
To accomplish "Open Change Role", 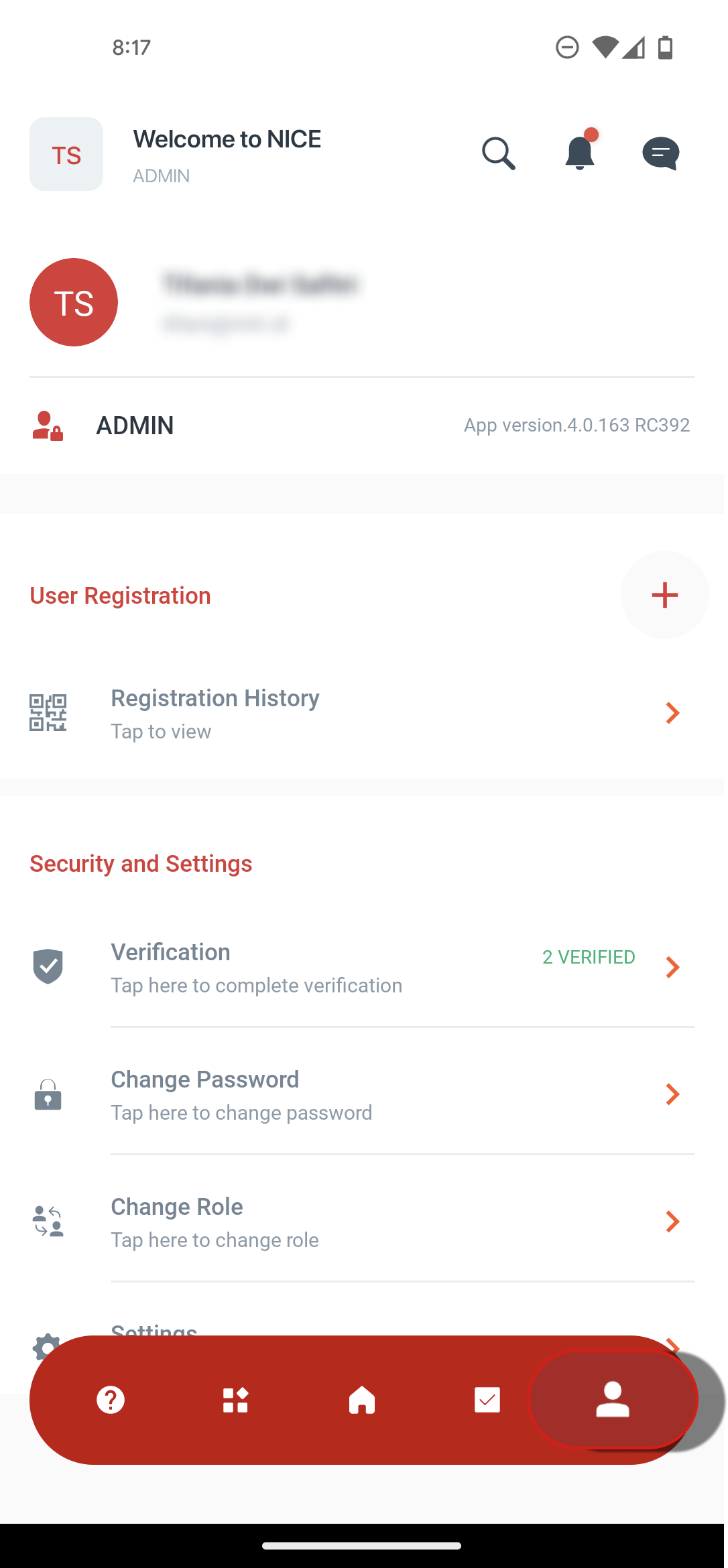I will point(362,1222).
